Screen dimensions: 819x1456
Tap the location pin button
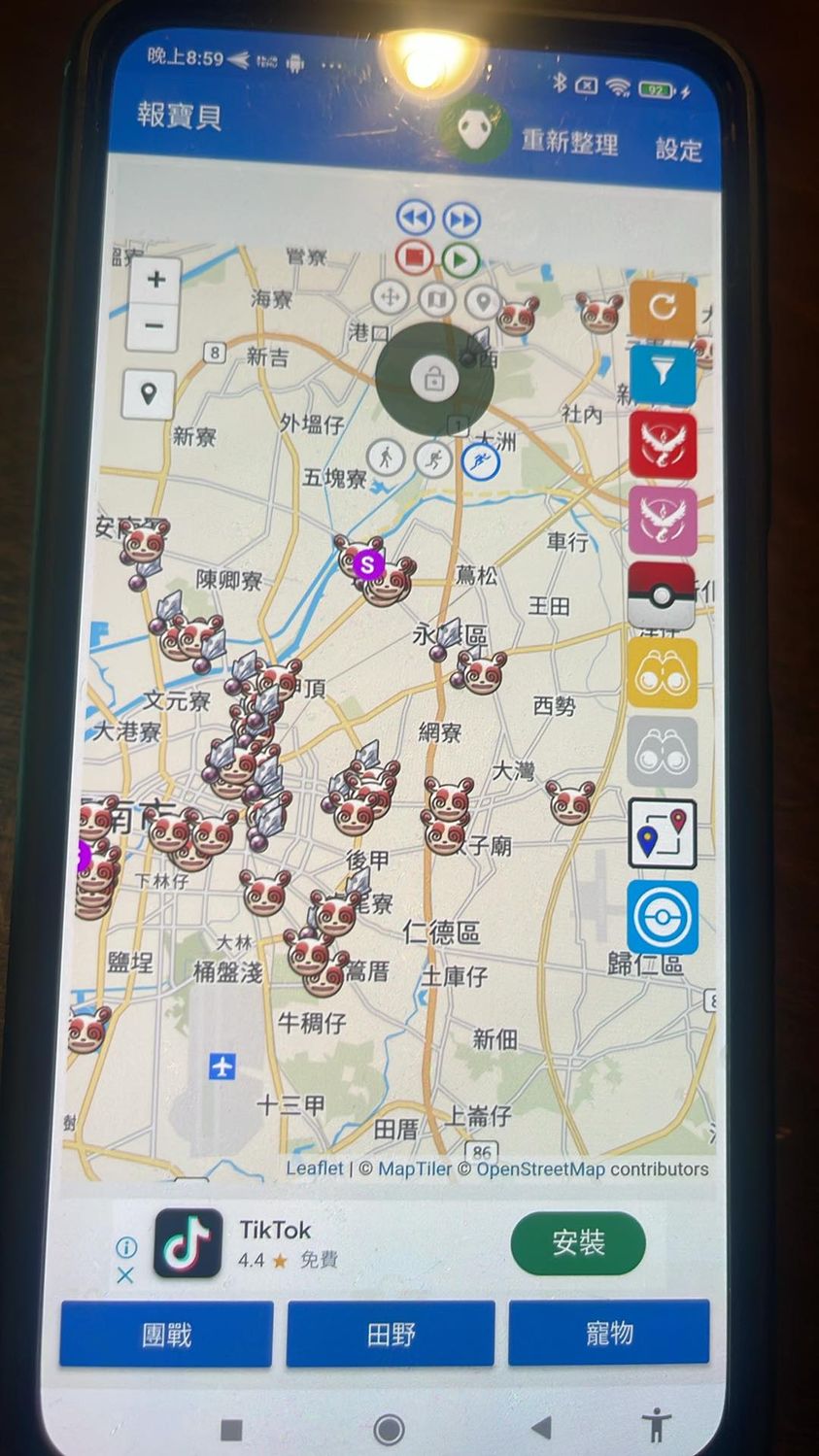[149, 394]
